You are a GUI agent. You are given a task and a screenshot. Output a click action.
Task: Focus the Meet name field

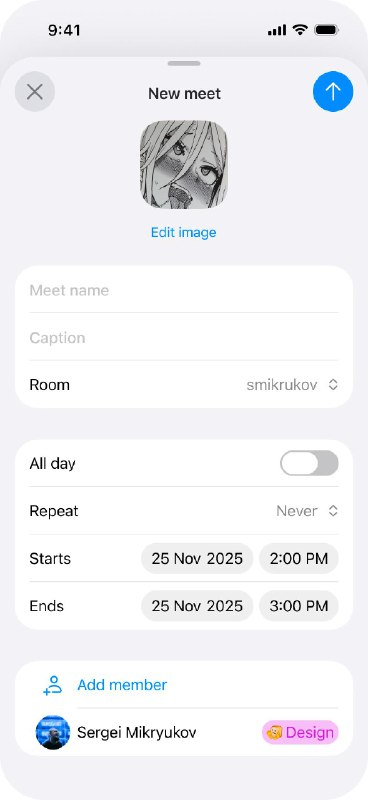click(184, 290)
